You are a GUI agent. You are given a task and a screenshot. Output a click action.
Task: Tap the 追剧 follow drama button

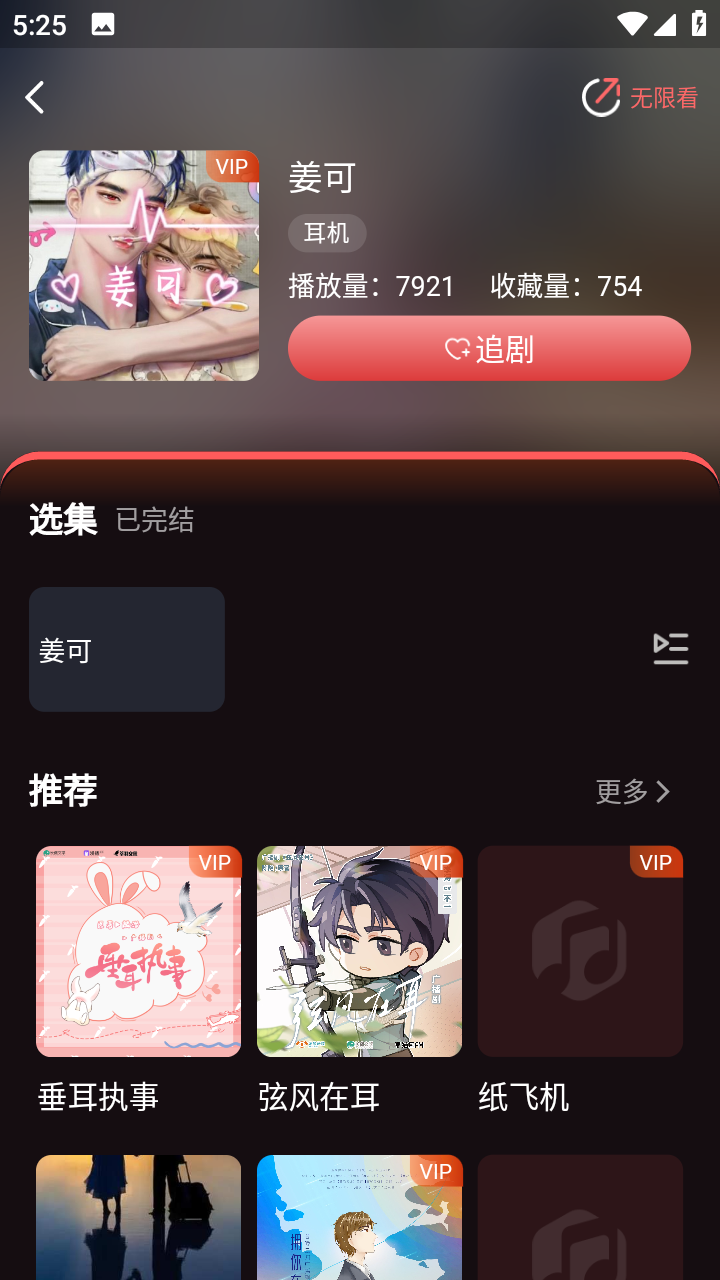click(x=489, y=348)
